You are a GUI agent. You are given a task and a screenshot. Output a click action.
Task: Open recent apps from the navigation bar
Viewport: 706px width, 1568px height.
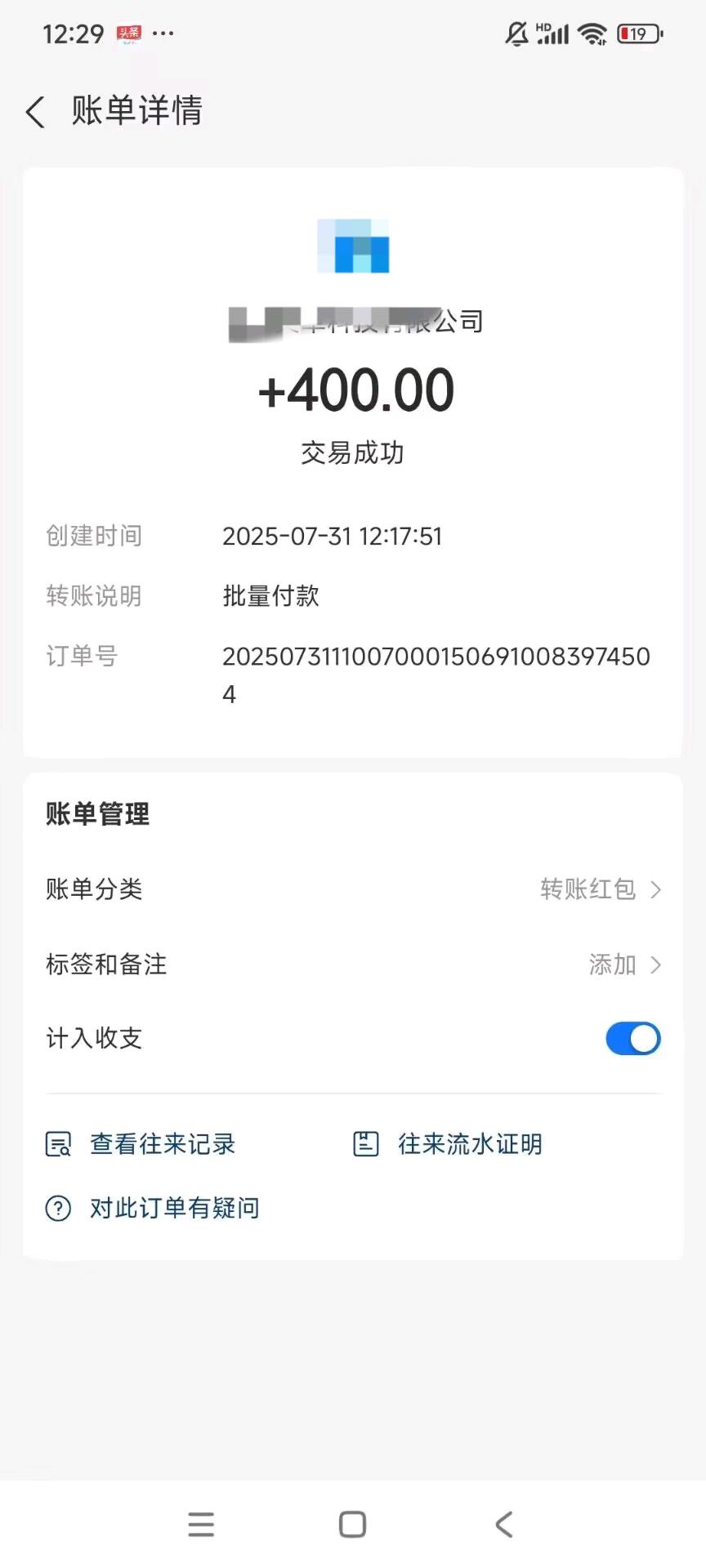click(201, 1525)
